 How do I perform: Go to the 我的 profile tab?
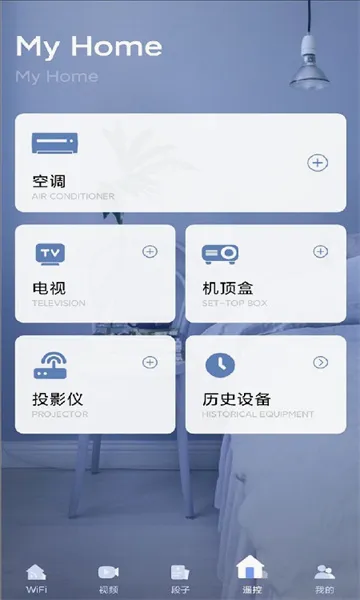click(x=324, y=579)
